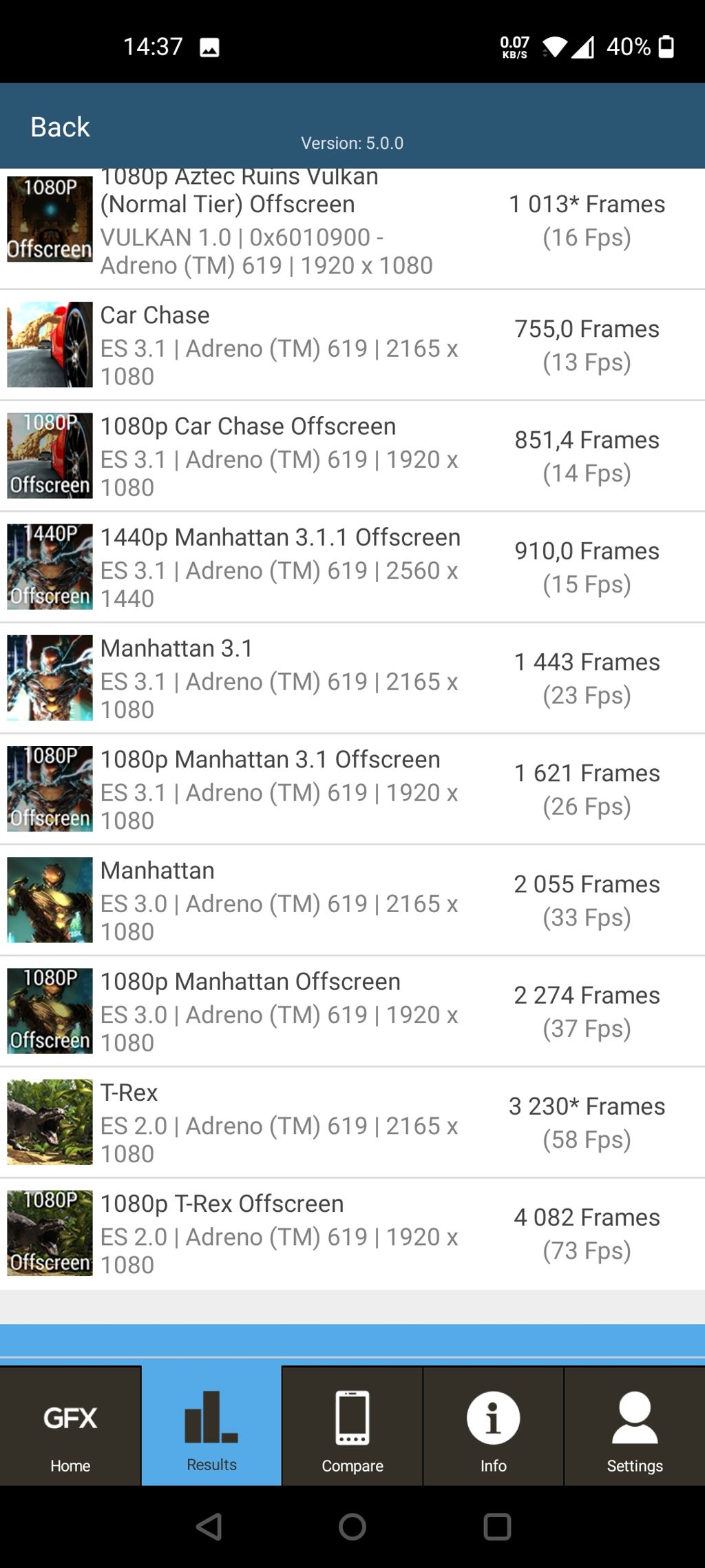The width and height of the screenshot is (705, 1568).
Task: Open the T-Rex onscreen result
Action: click(x=352, y=1122)
